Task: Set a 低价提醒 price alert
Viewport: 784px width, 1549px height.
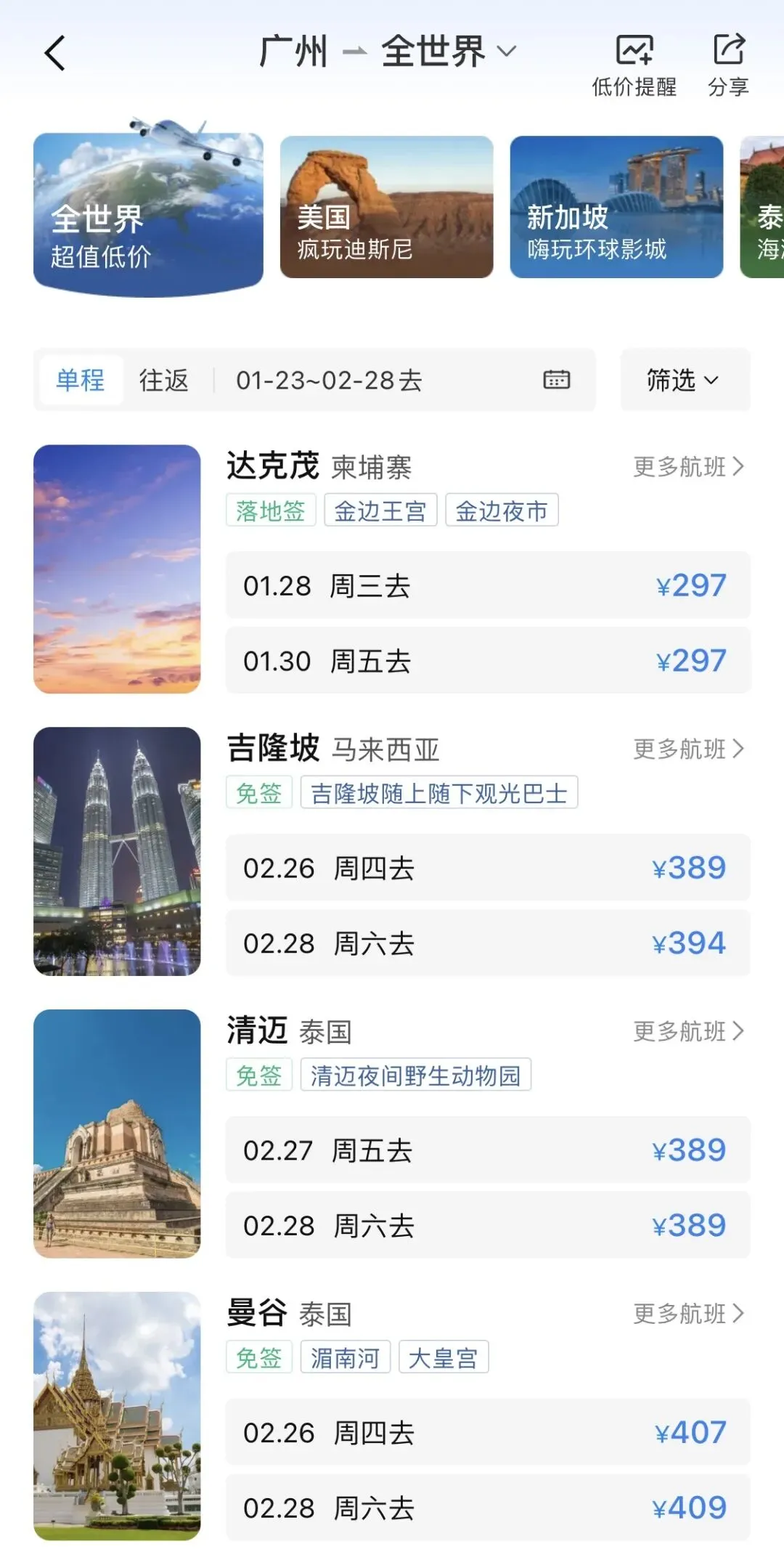Action: point(634,64)
